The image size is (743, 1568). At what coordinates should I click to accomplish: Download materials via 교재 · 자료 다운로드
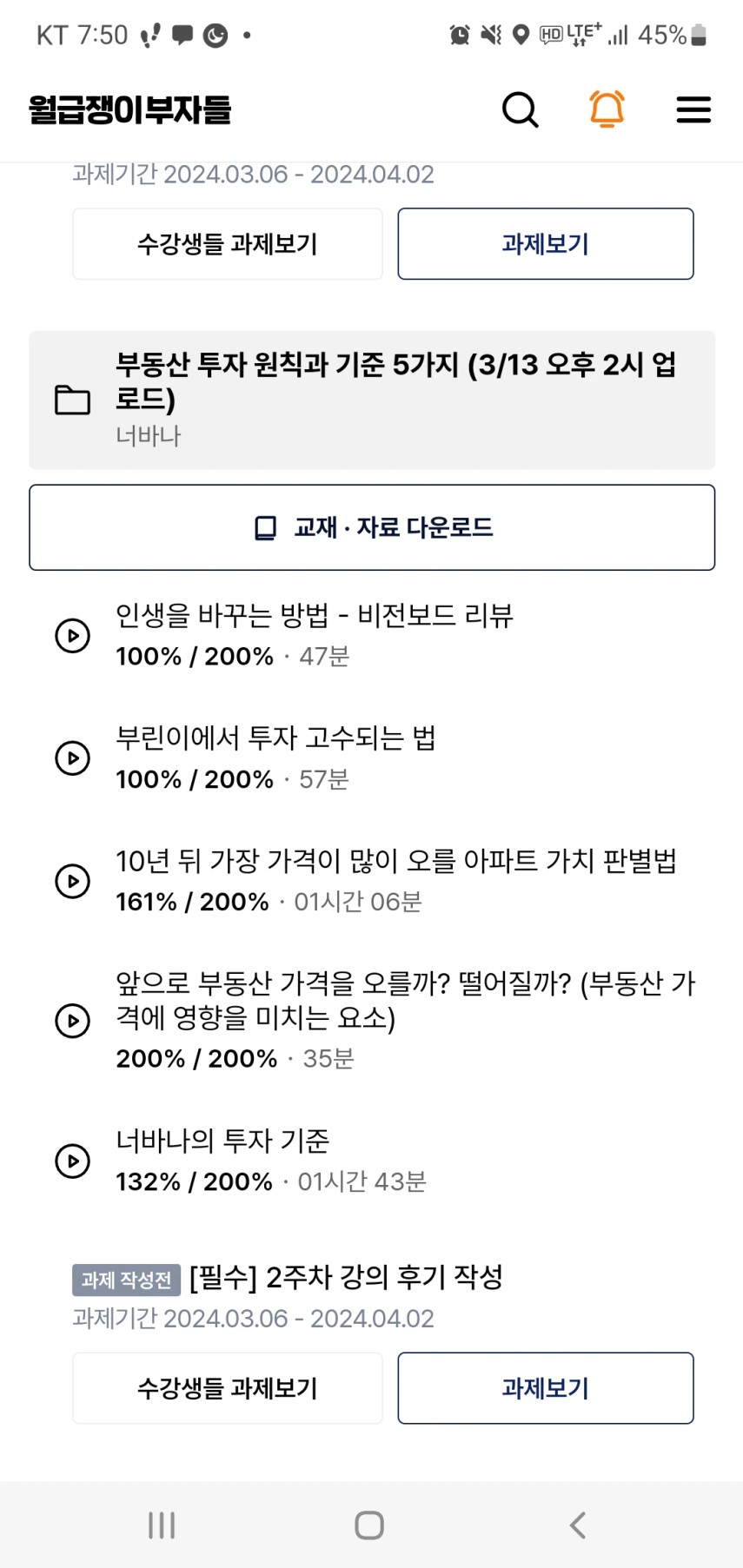pos(372,527)
